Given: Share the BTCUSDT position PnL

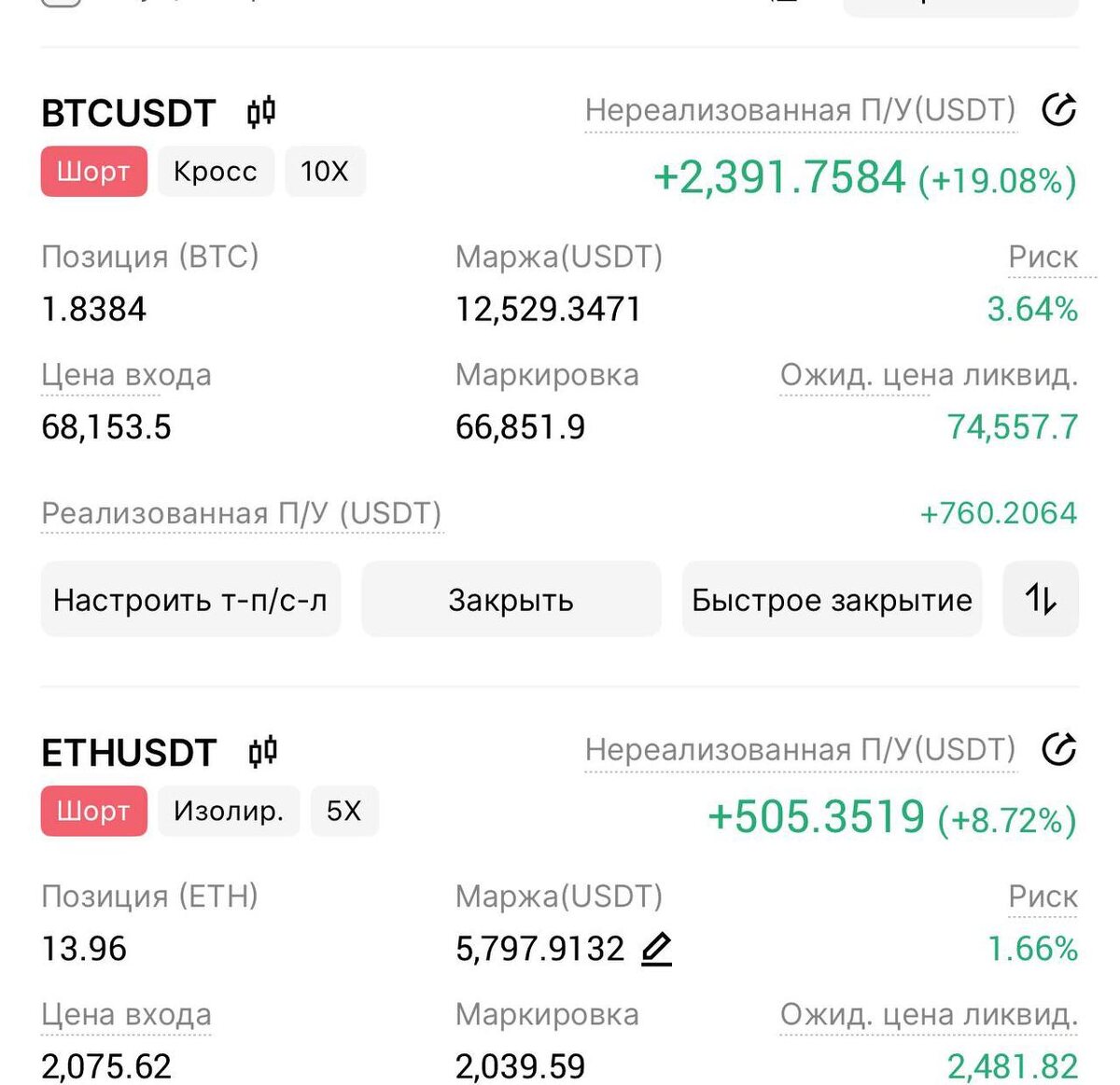Looking at the screenshot, I should click(x=1058, y=110).
